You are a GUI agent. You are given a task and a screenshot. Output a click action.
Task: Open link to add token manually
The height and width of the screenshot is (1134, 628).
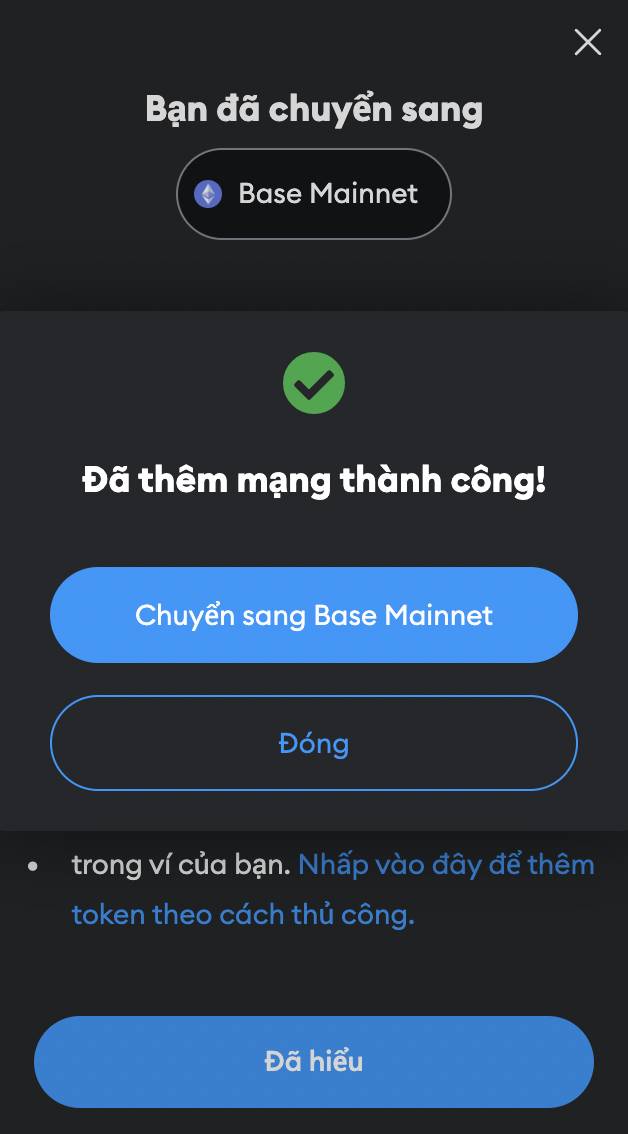(446, 865)
